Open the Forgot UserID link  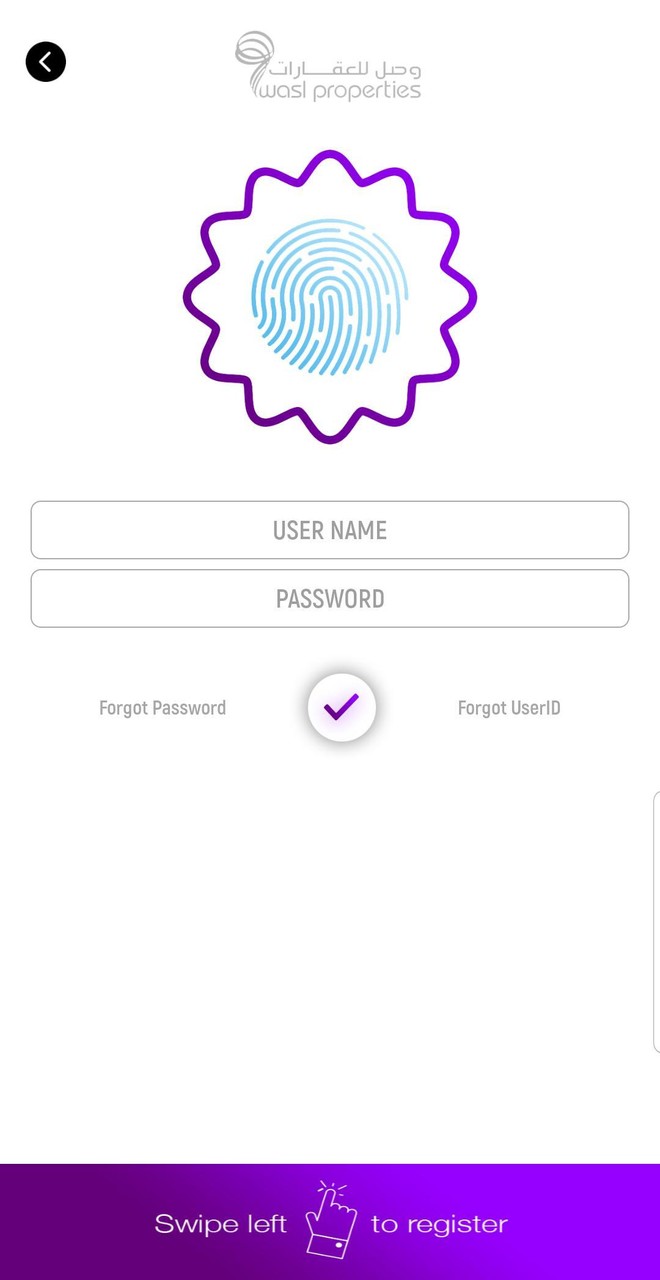pos(509,708)
